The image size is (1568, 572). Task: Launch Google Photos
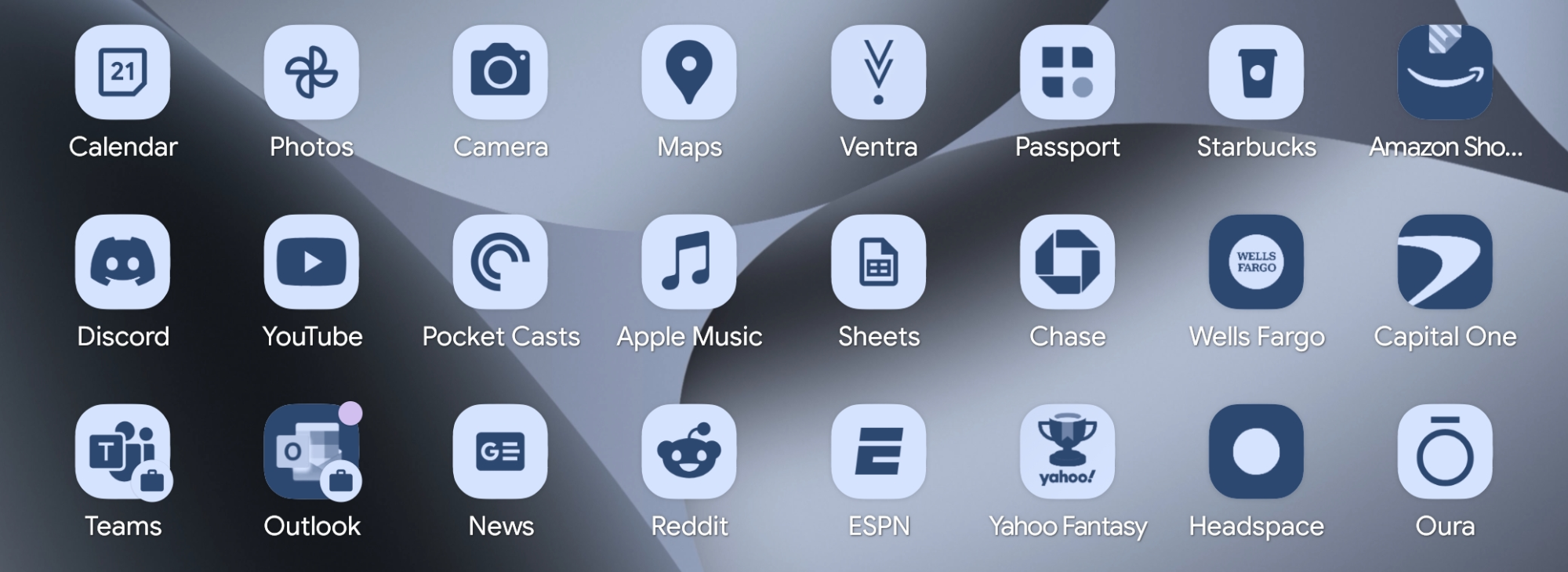(x=311, y=72)
